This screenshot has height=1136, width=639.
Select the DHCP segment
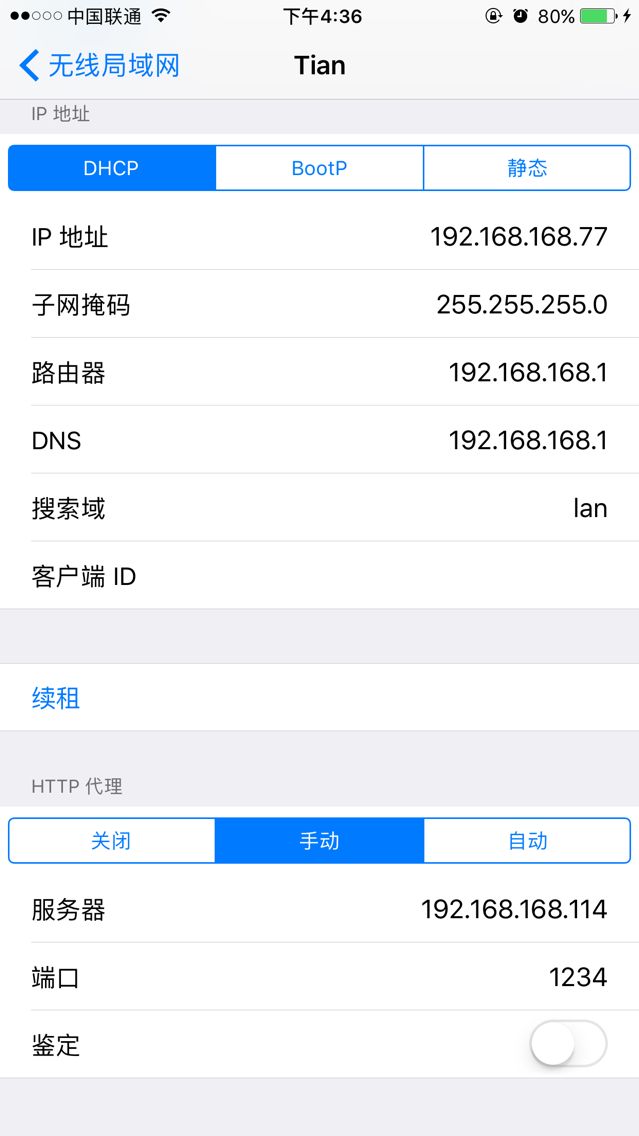tap(111, 168)
